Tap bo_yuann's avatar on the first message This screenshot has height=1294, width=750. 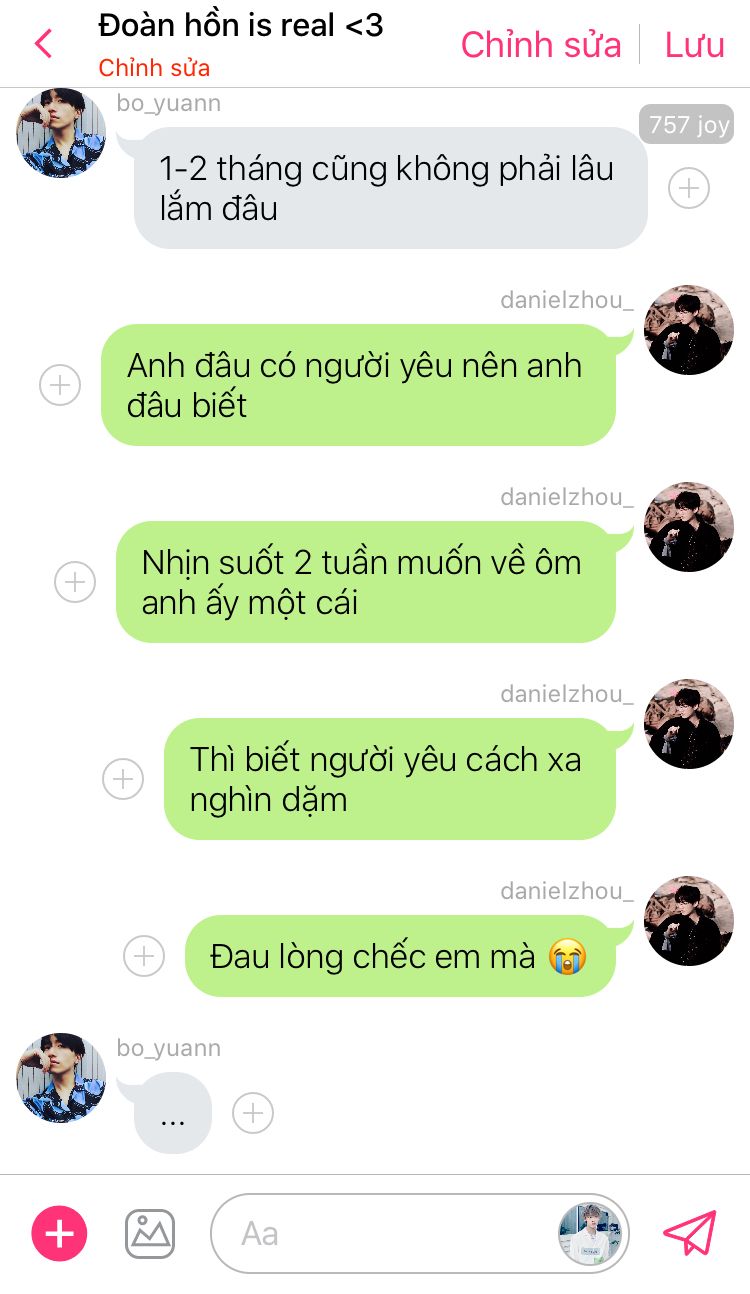61,133
